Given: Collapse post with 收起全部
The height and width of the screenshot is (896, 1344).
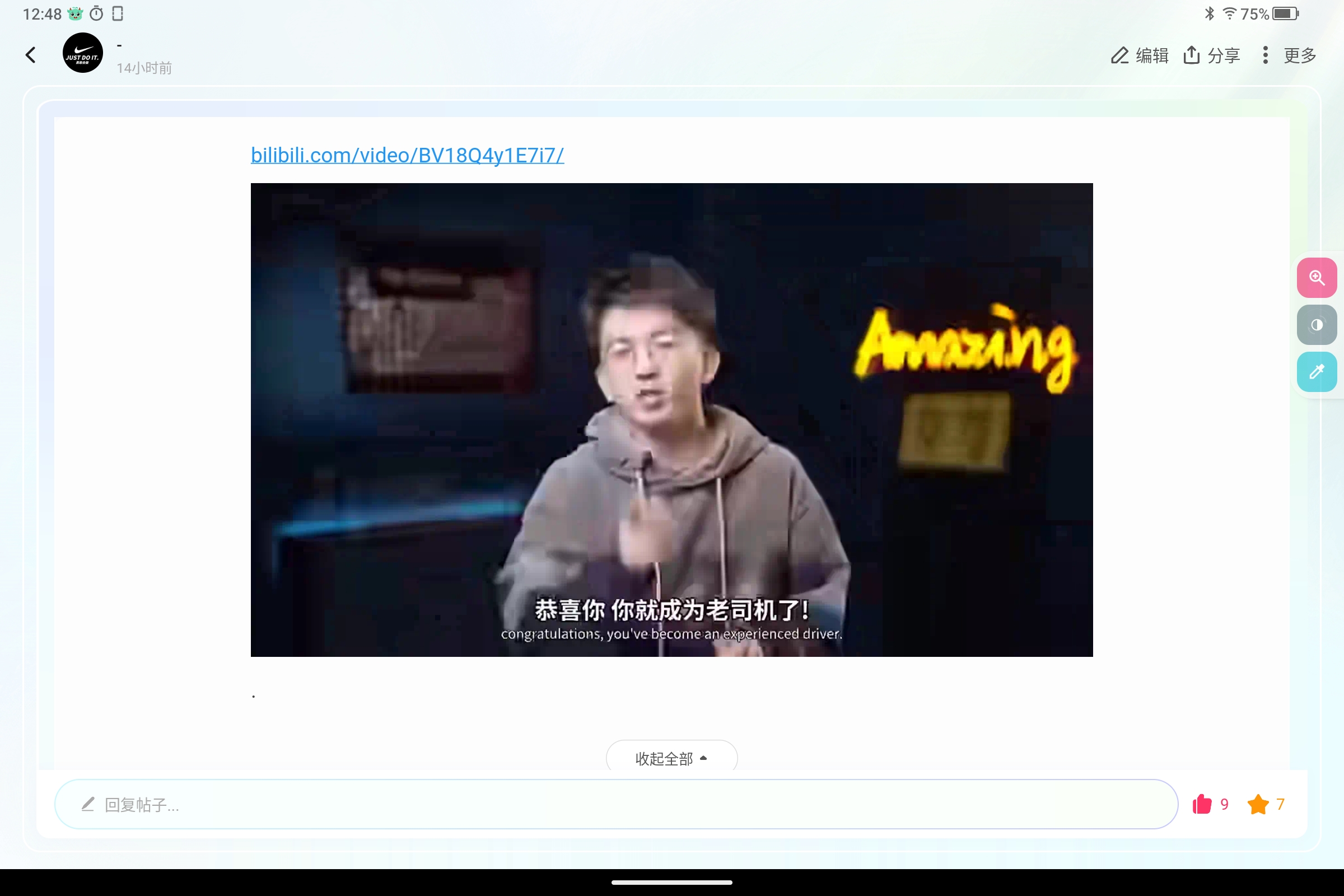Looking at the screenshot, I should pyautogui.click(x=671, y=758).
